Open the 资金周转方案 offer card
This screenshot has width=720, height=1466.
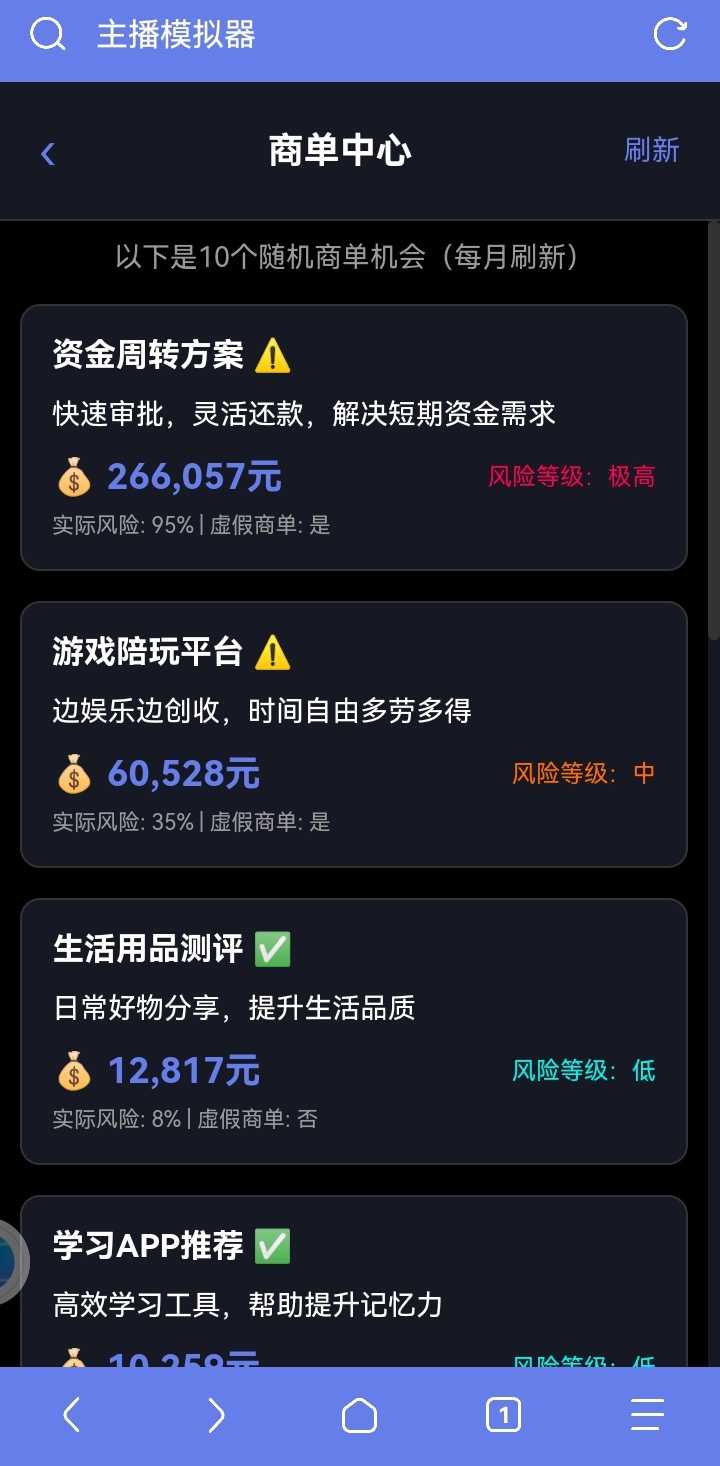354,437
